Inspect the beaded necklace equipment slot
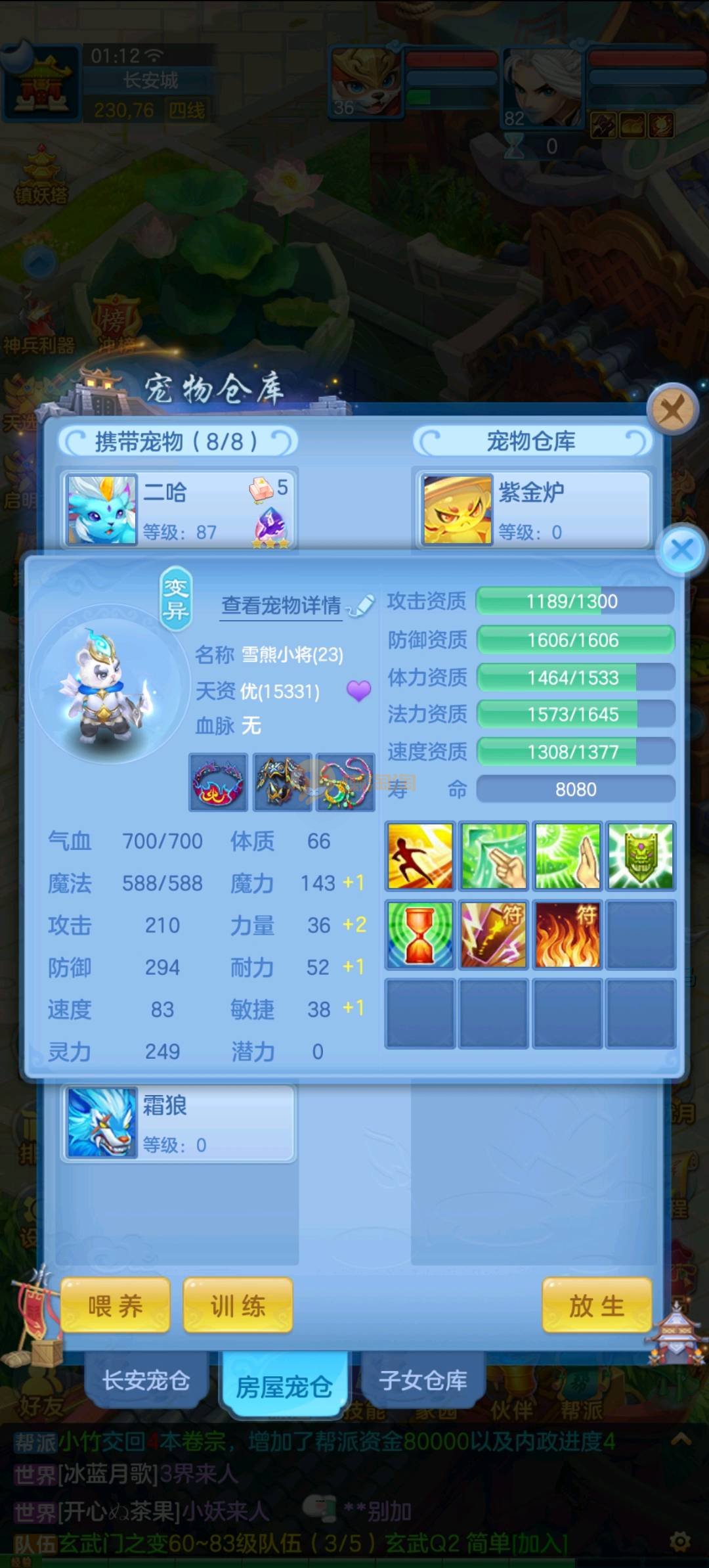Screen dimensions: 709x1568 click(345, 782)
